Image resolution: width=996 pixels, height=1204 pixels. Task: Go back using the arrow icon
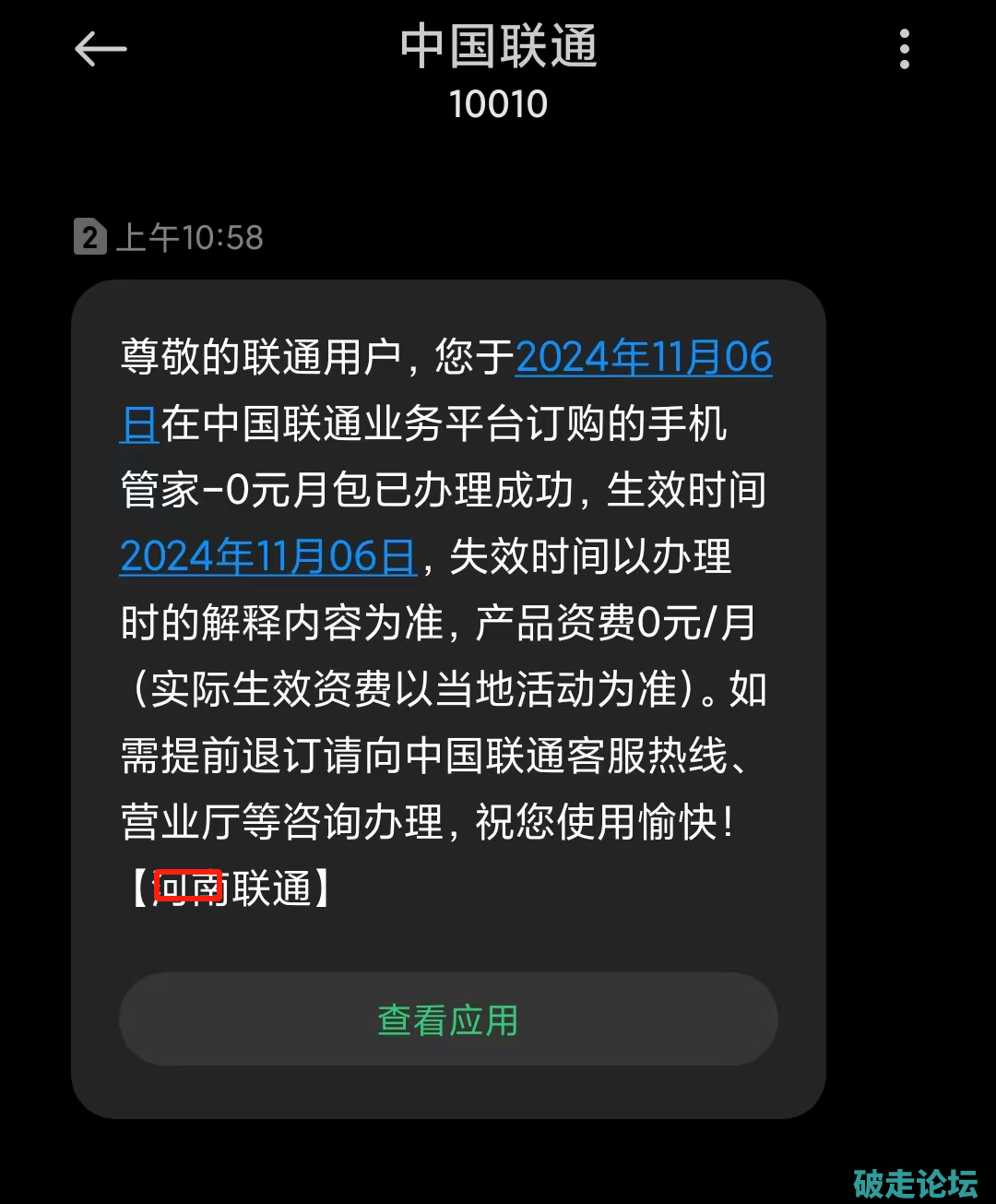point(100,49)
